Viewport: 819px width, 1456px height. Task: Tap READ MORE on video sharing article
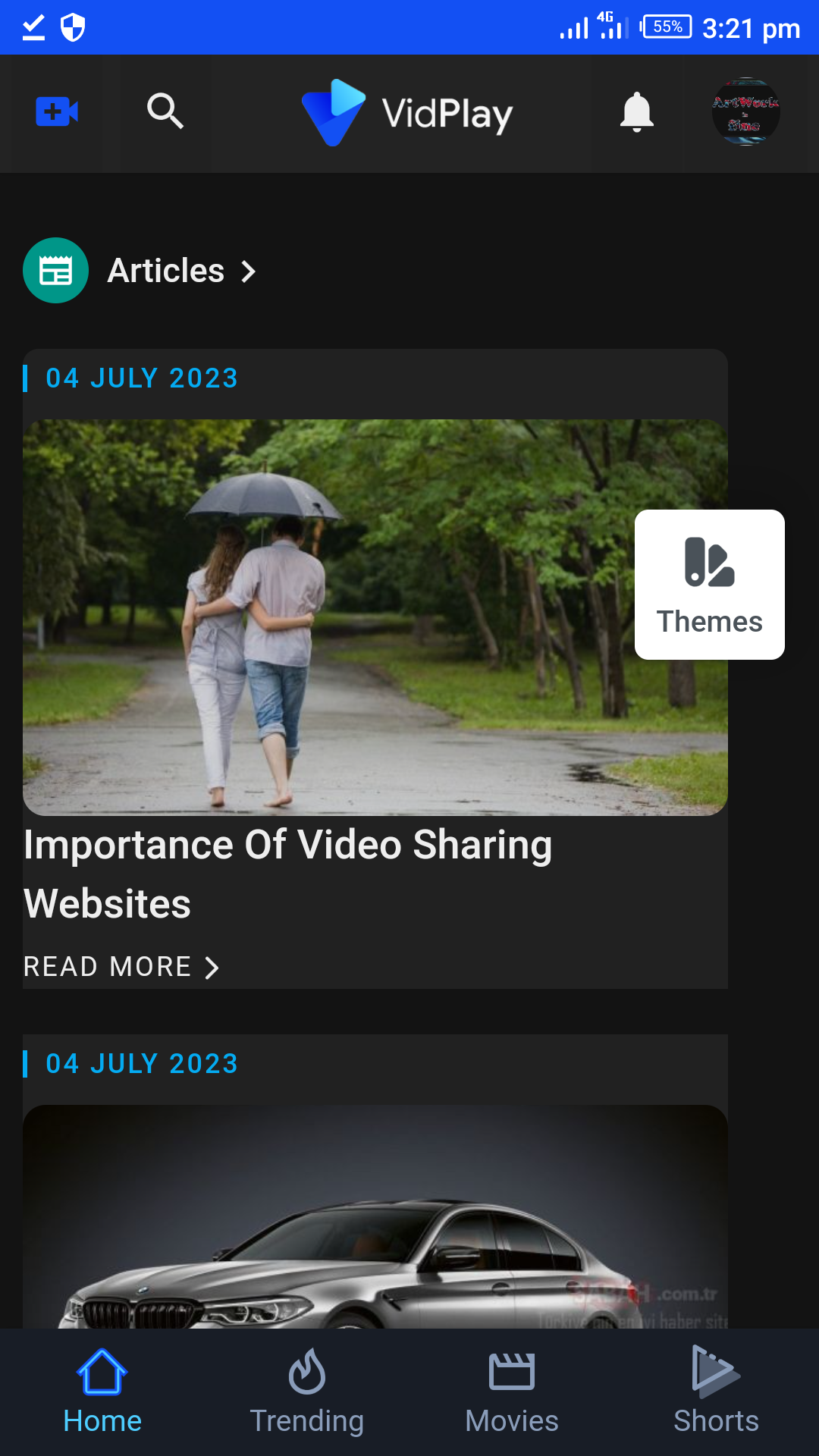(121, 967)
